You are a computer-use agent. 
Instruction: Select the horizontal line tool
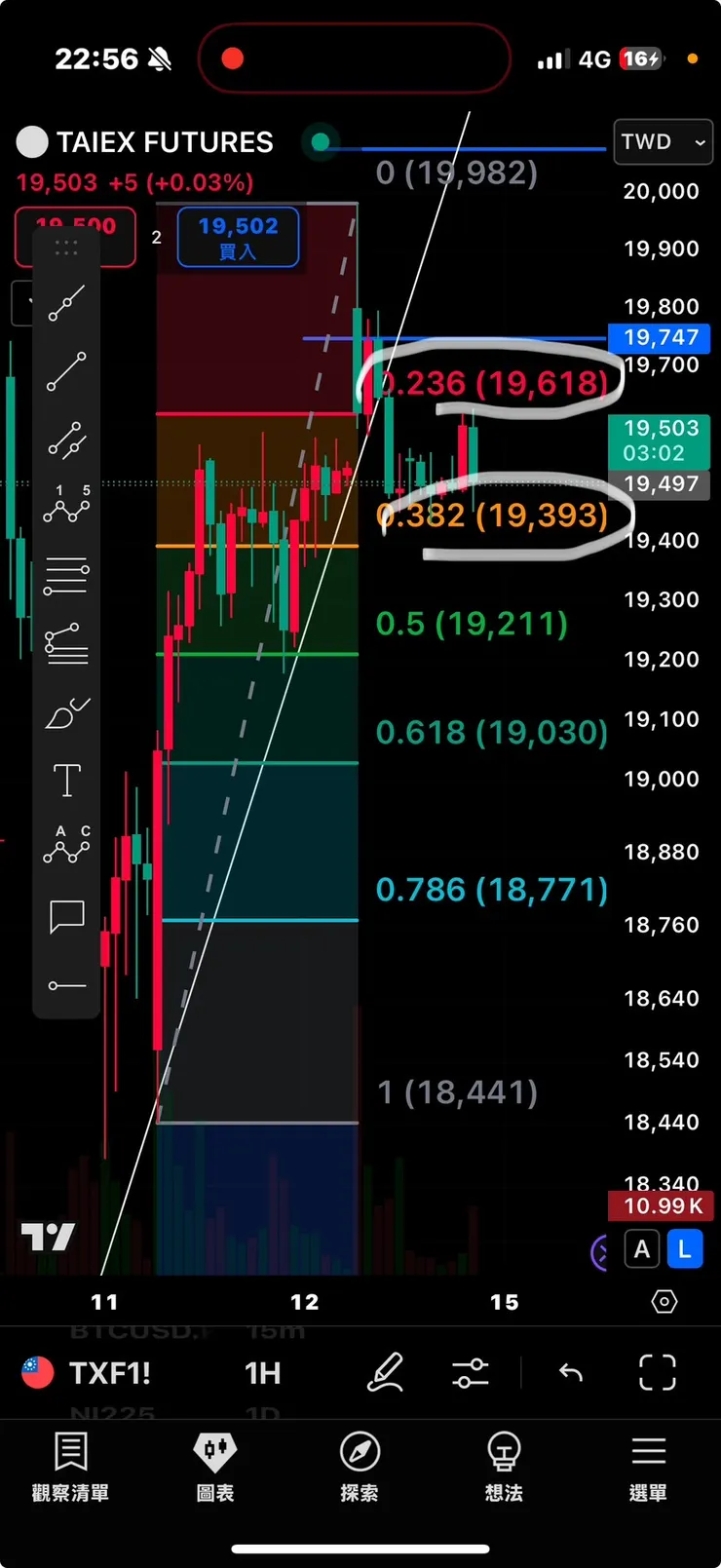tap(66, 985)
